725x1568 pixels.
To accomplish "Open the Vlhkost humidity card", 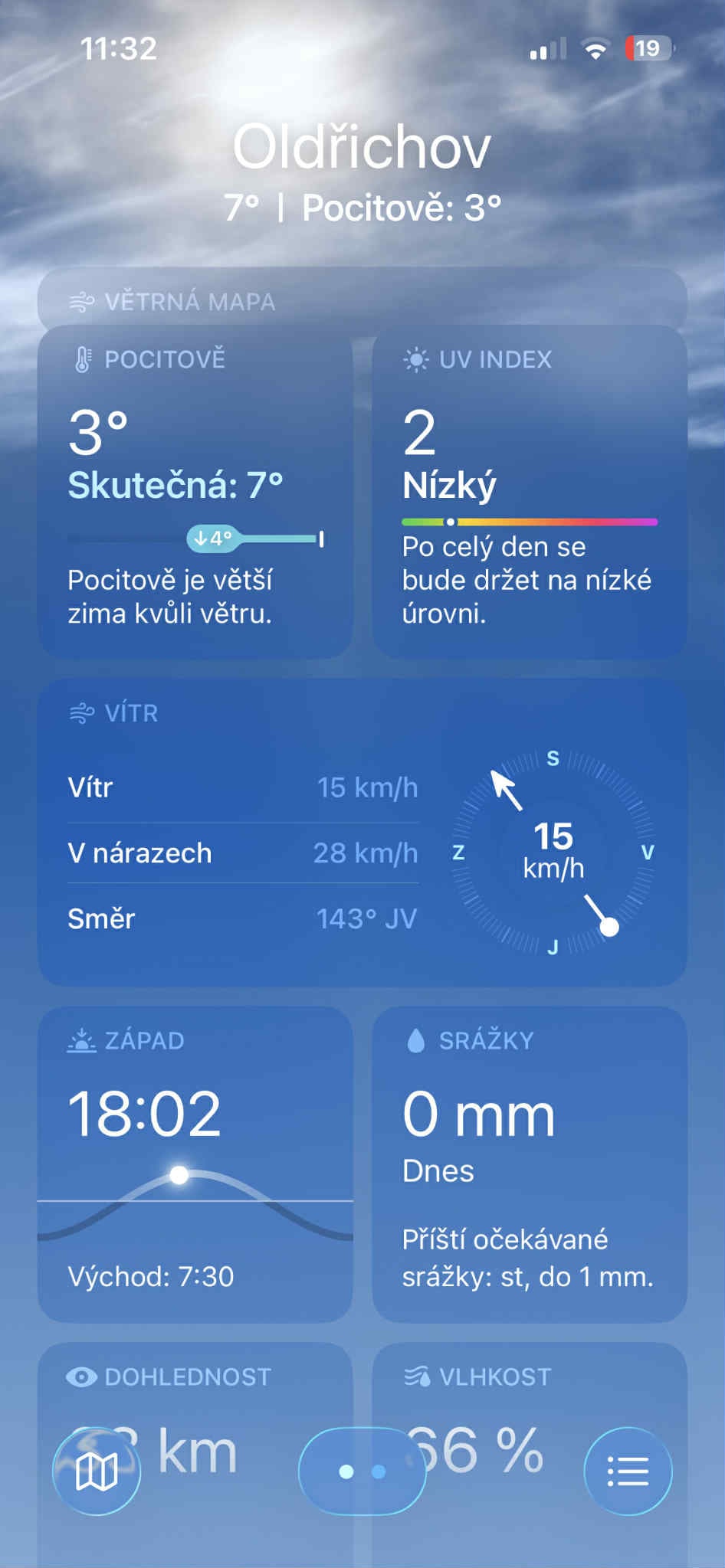I will (x=530, y=1455).
